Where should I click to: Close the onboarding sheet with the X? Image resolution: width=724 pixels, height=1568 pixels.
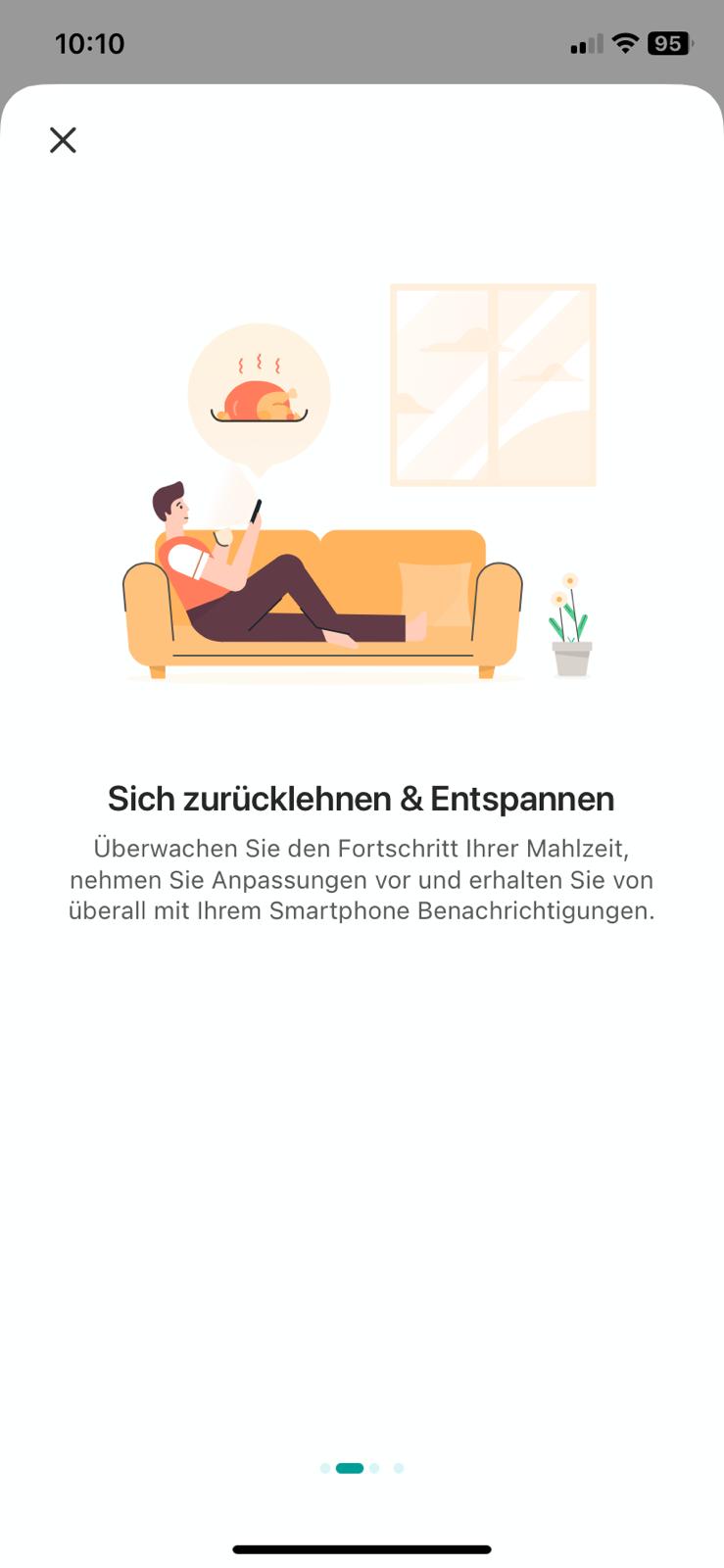pos(63,140)
